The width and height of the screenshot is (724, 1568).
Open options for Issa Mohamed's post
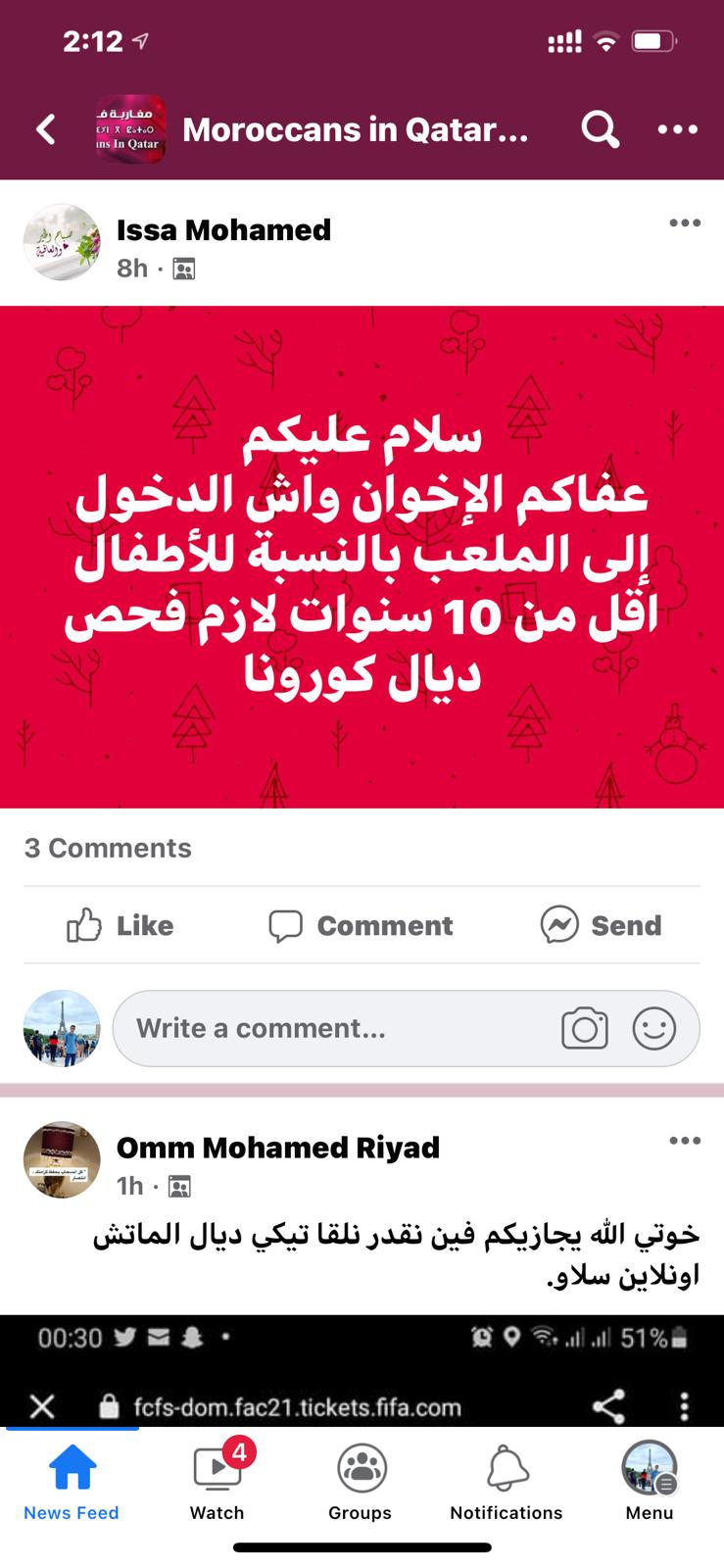click(684, 223)
